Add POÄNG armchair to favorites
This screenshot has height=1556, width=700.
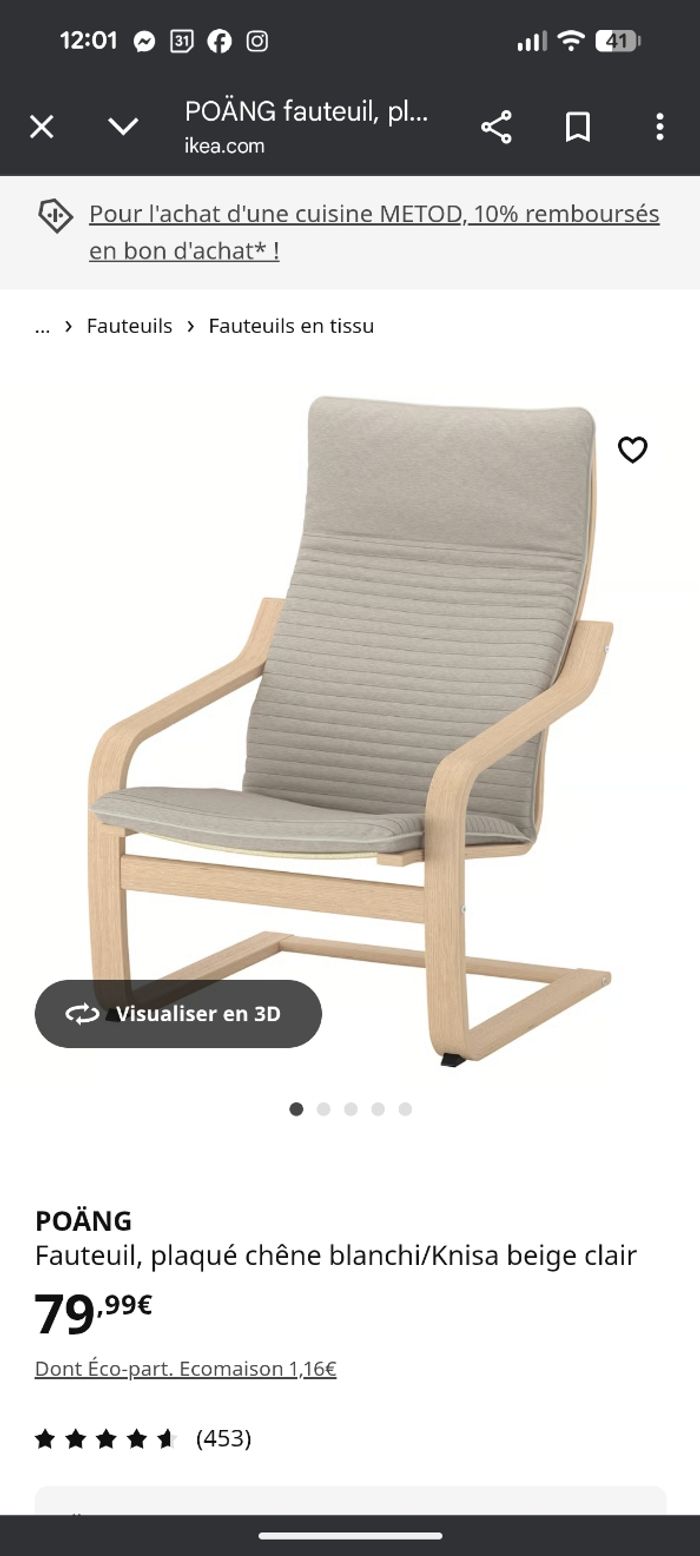point(632,450)
